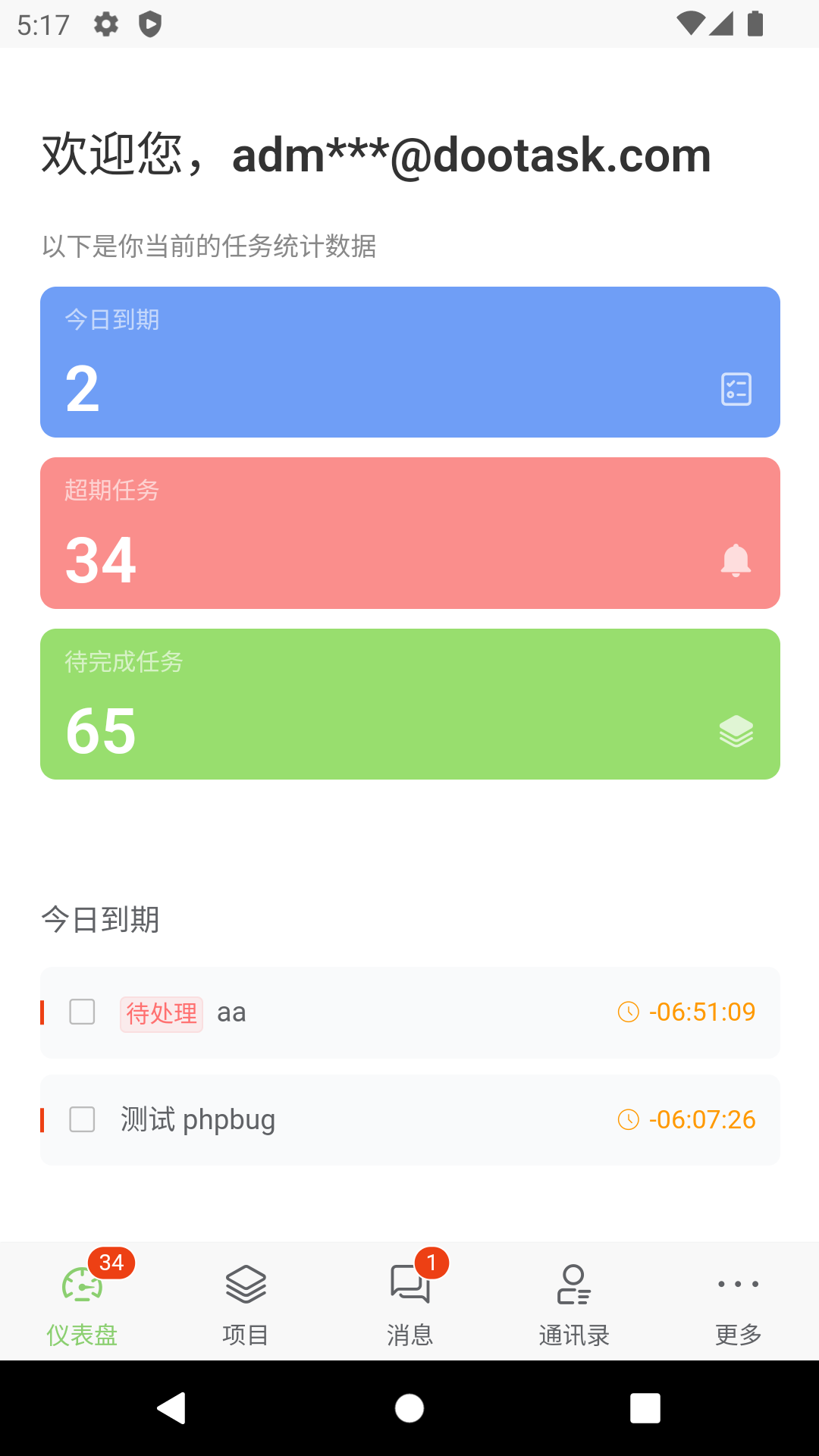Click the layers icon on 待完成任务 card
Image resolution: width=819 pixels, height=1456 pixels.
point(736,730)
